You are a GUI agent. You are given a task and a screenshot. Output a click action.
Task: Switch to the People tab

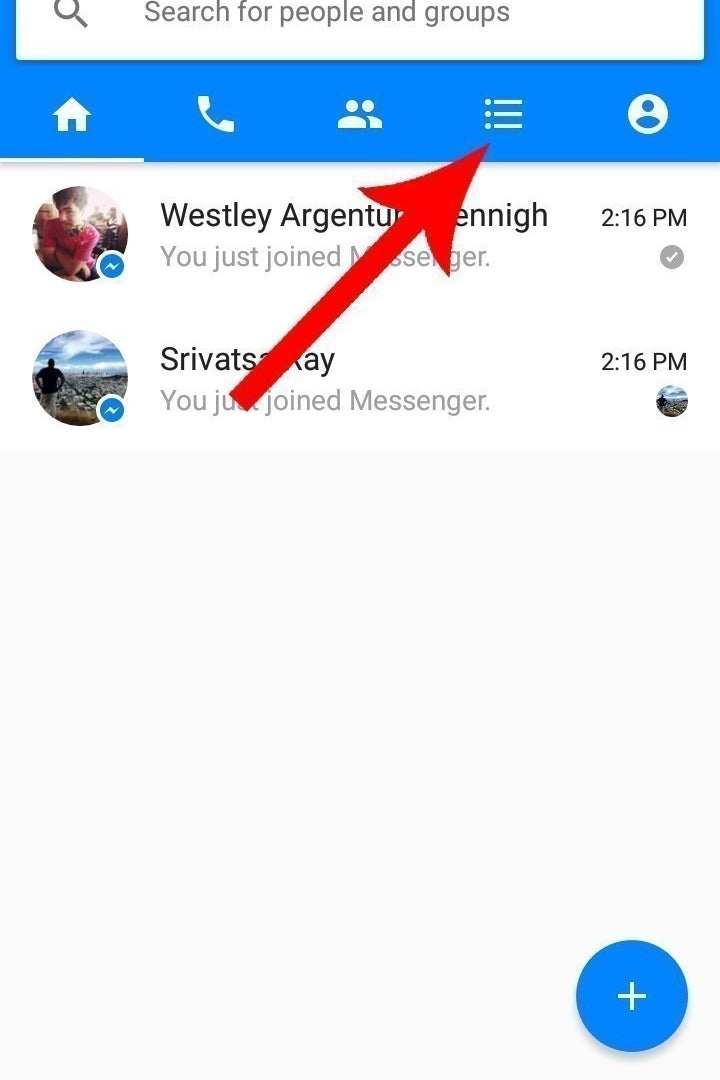coord(360,115)
